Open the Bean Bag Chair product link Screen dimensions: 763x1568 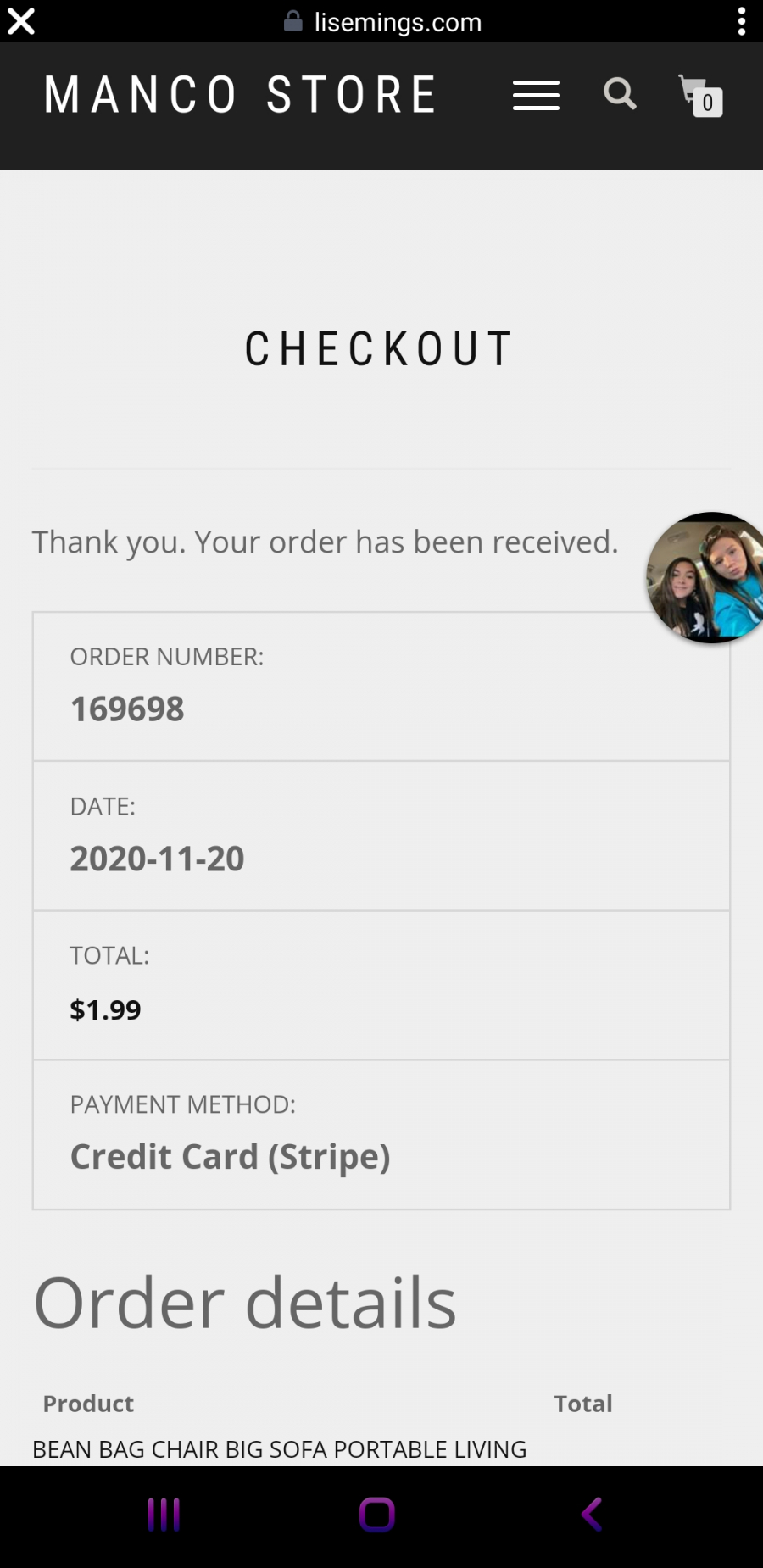tap(279, 1448)
